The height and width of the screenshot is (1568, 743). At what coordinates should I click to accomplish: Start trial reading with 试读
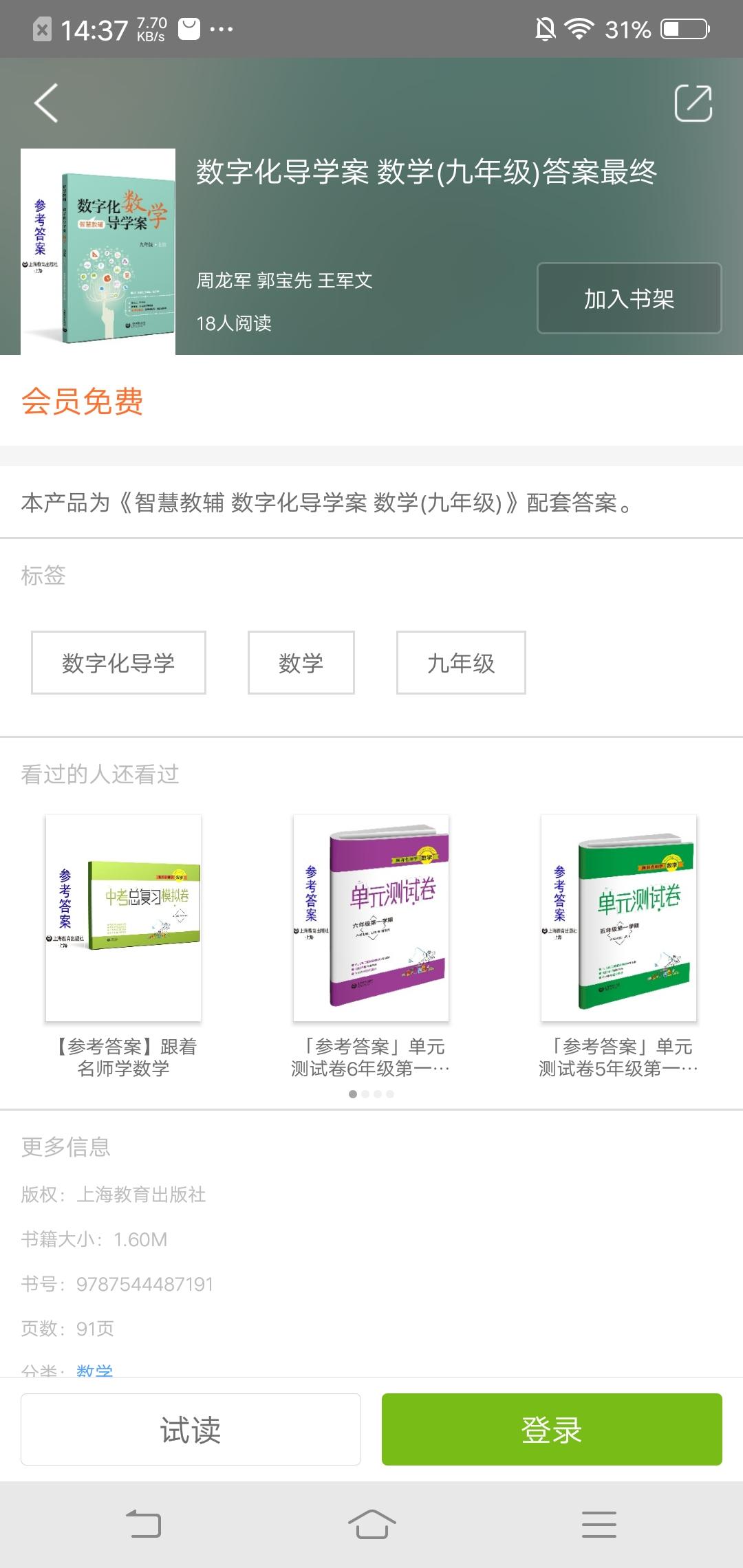coord(191,1429)
